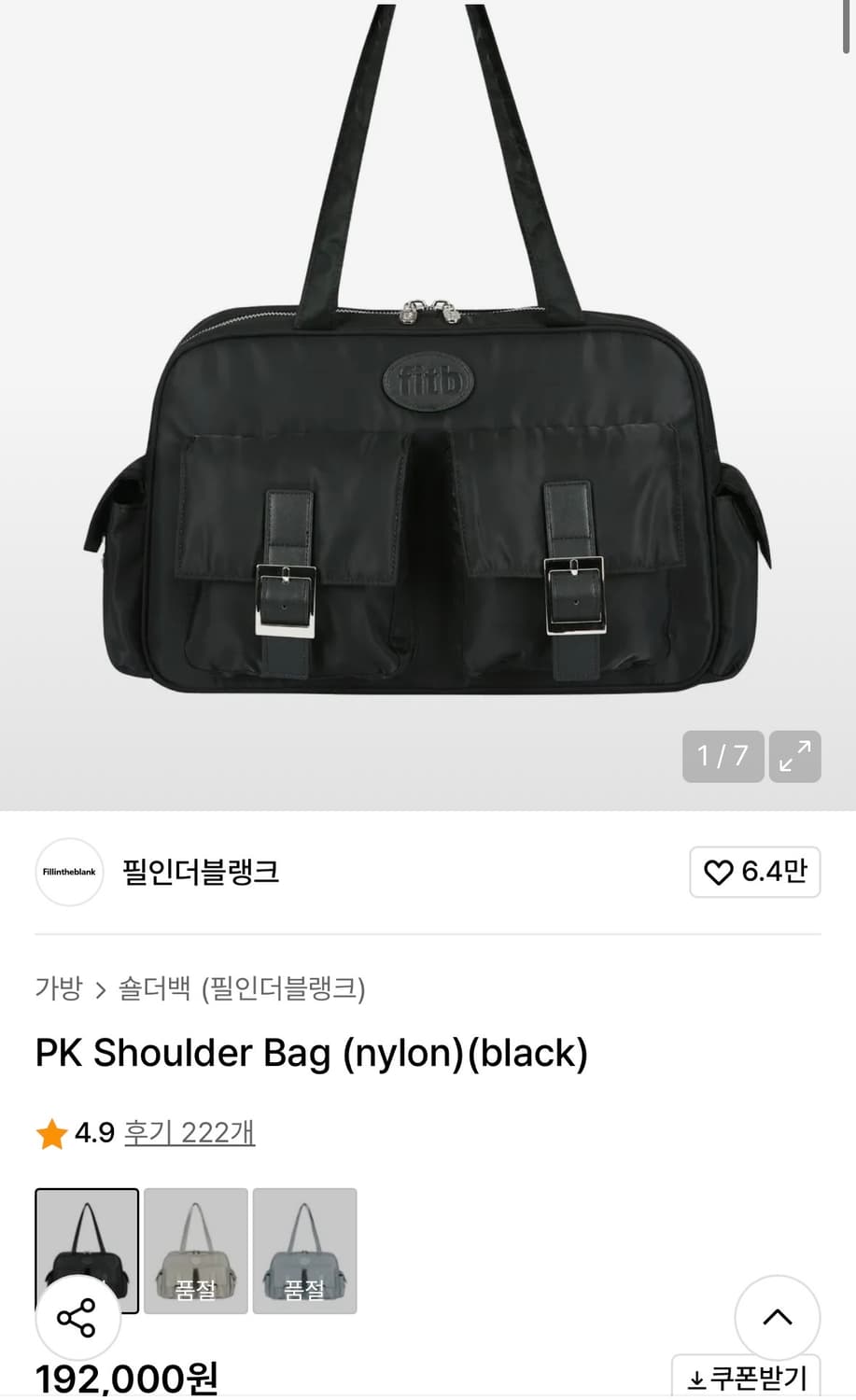
Task: Tap the download icon beside 쿠폰받기
Action: point(695,1378)
